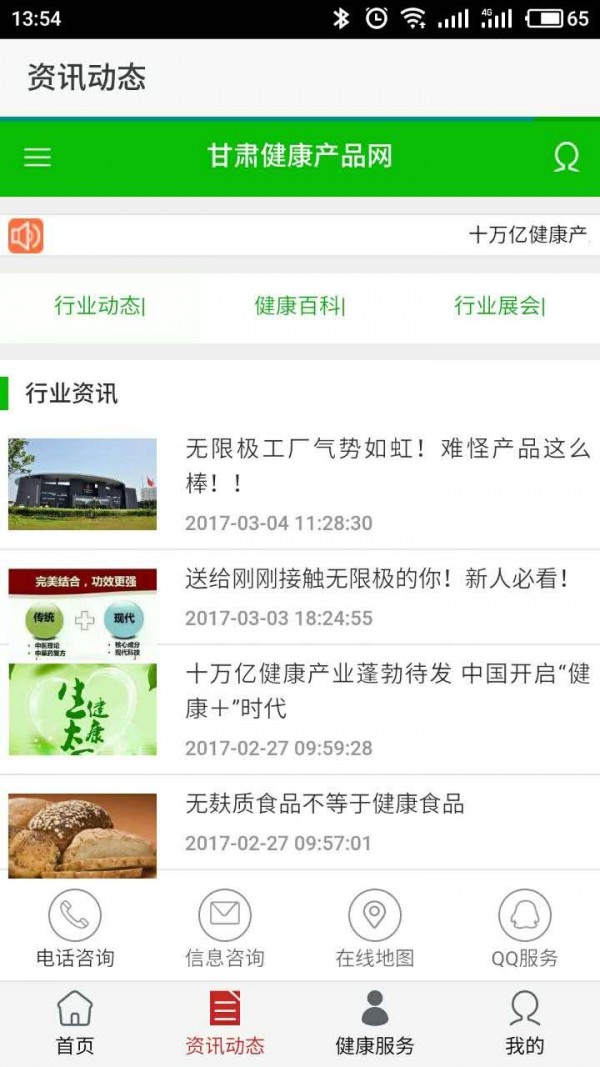Screen dimensions: 600x1067
Task: Switch to the 健康服务 tab
Action: tap(375, 1024)
